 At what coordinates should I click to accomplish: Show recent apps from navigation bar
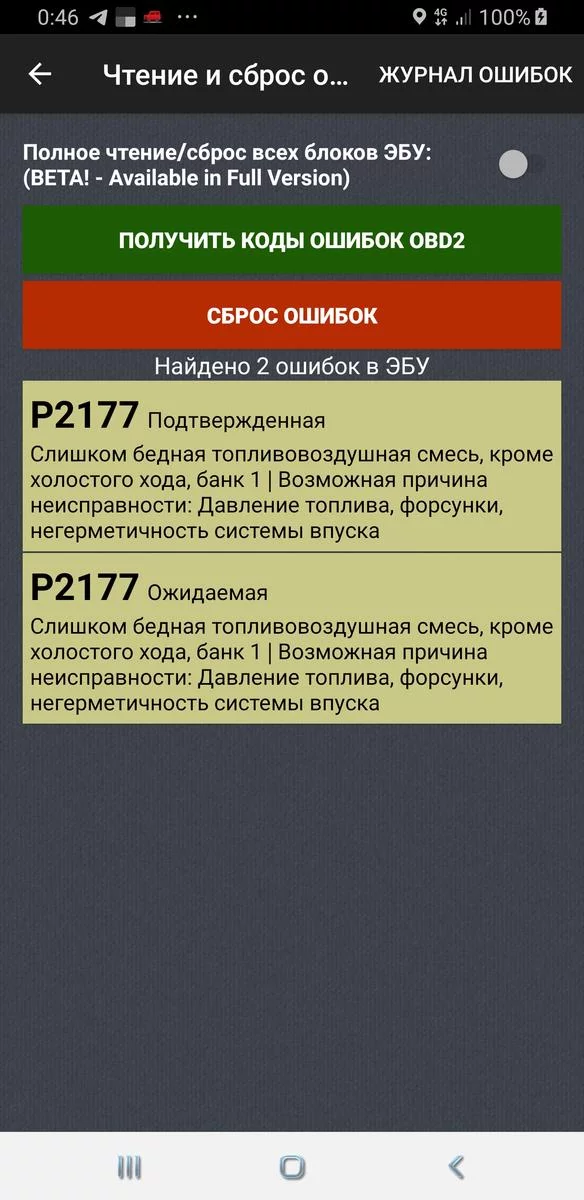pyautogui.click(x=129, y=1166)
